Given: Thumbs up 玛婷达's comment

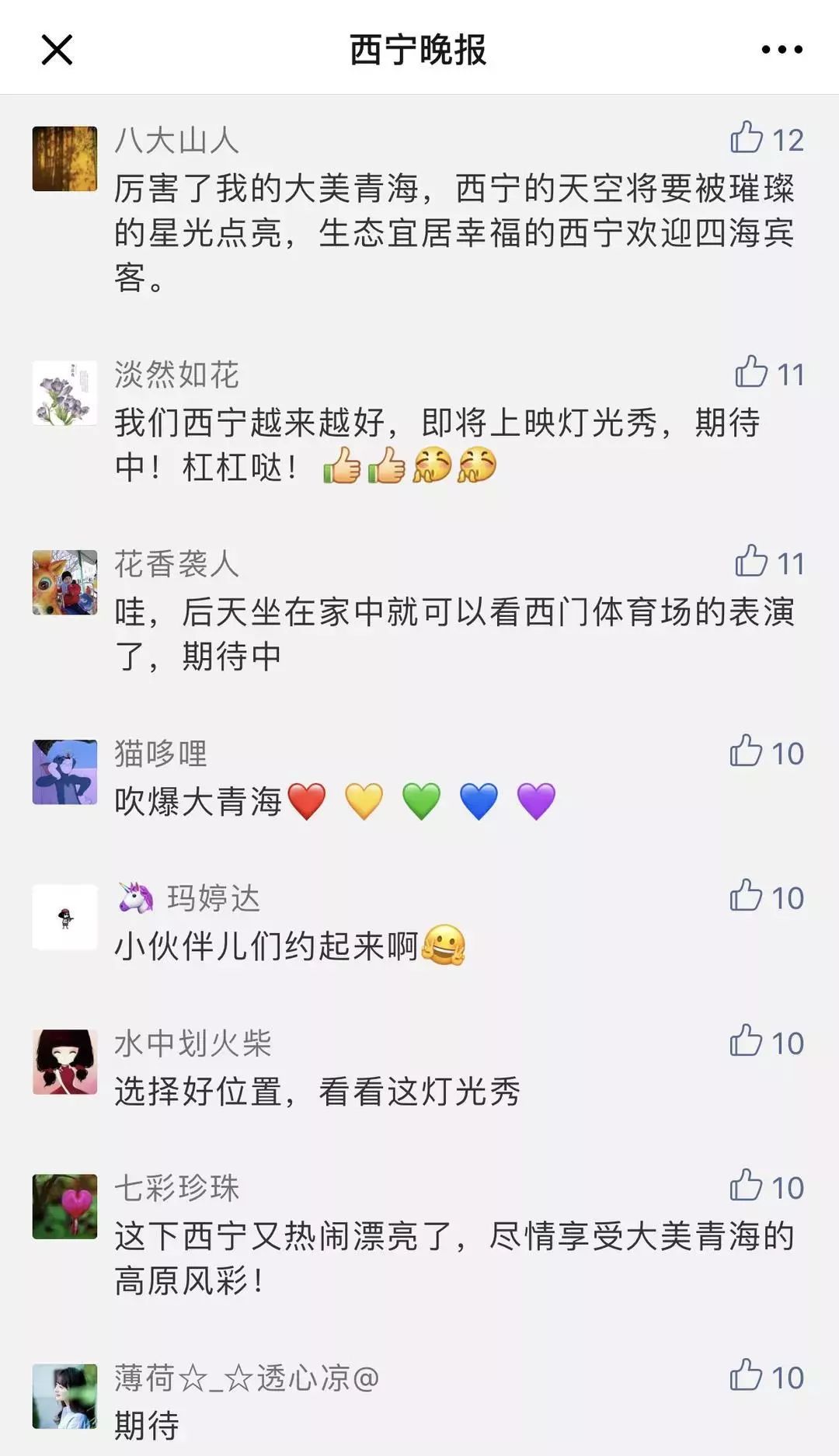Looking at the screenshot, I should pyautogui.click(x=747, y=896).
